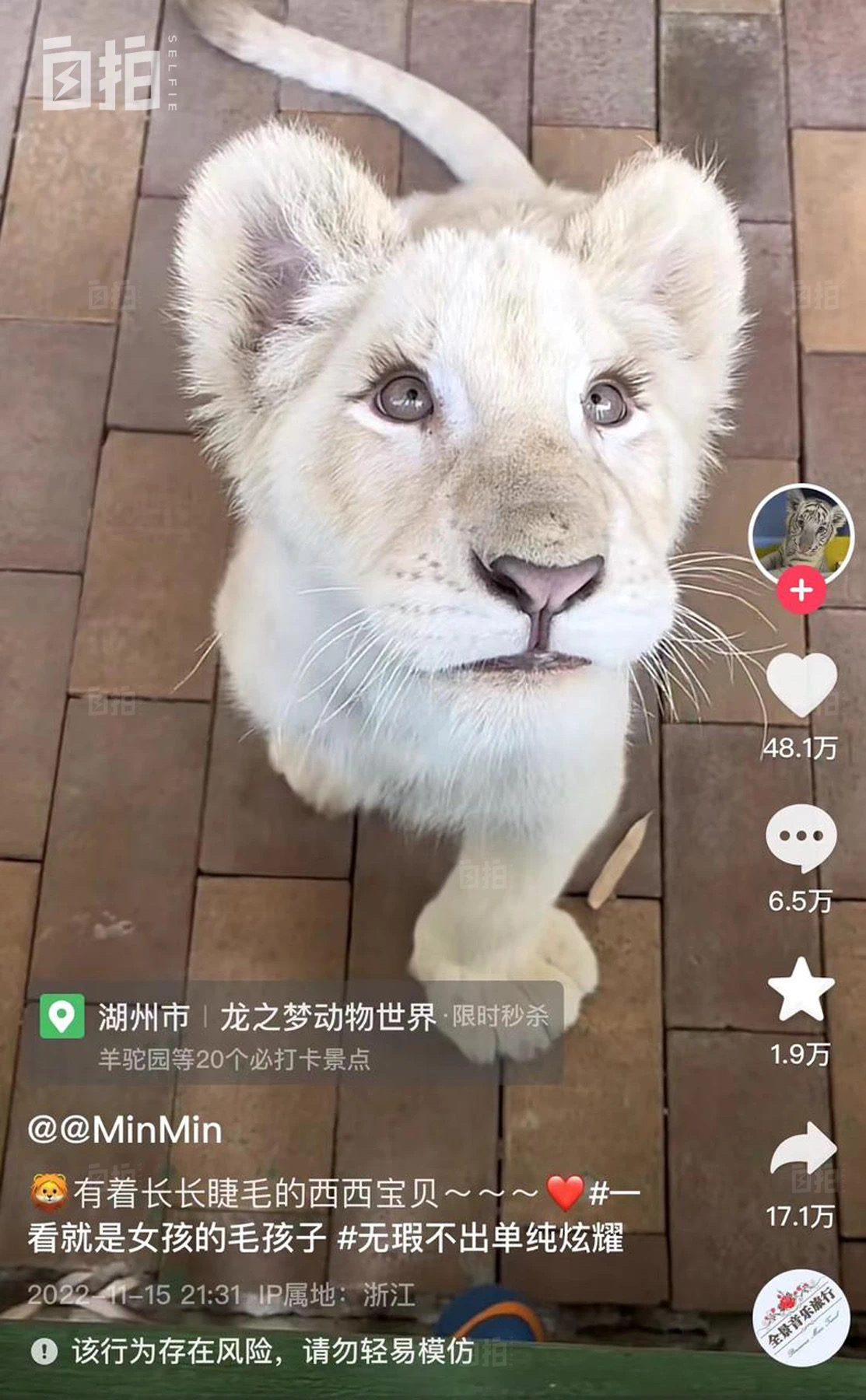Viewport: 866px width, 1400px height.
Task: Open the comments with 6.5万 replies
Action: coord(801,838)
